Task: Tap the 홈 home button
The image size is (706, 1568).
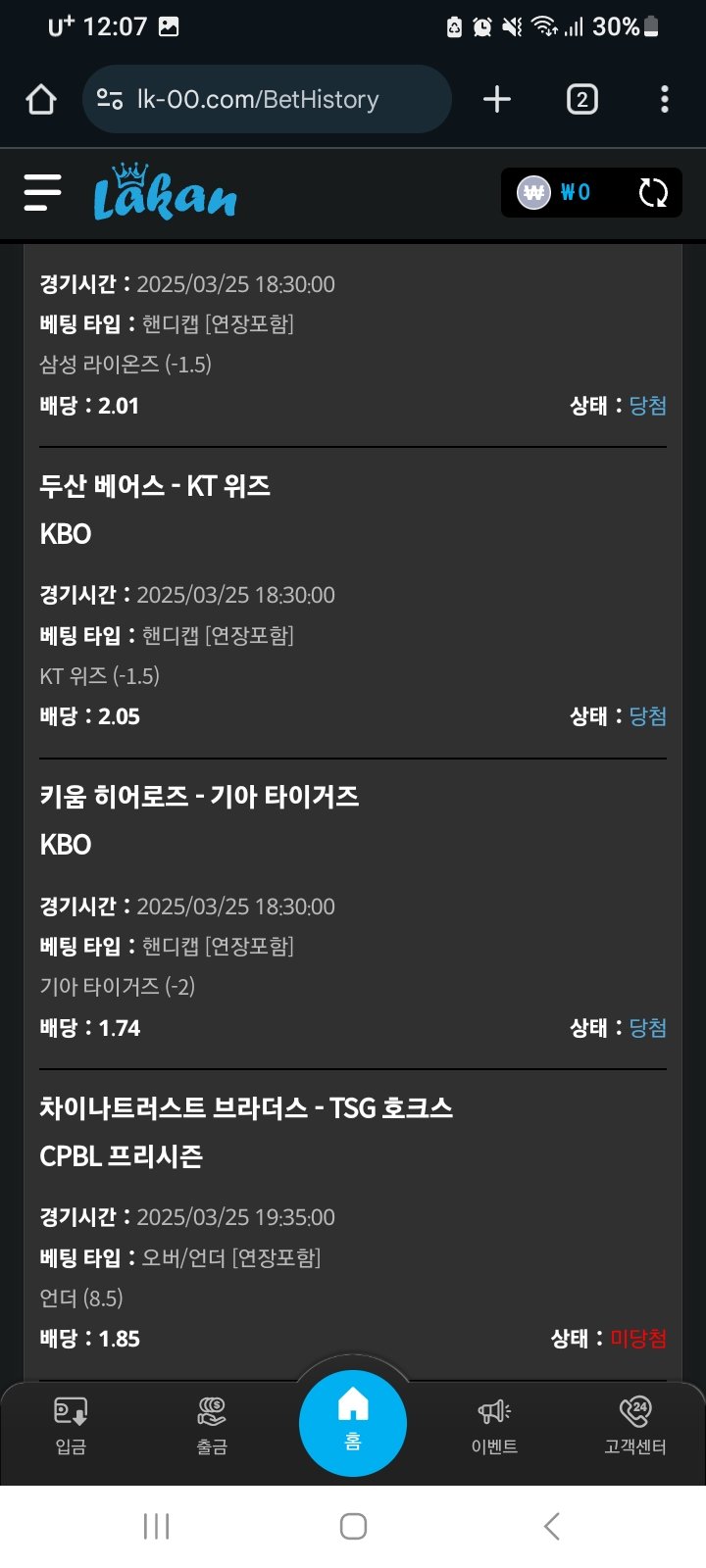Action: [x=353, y=1422]
